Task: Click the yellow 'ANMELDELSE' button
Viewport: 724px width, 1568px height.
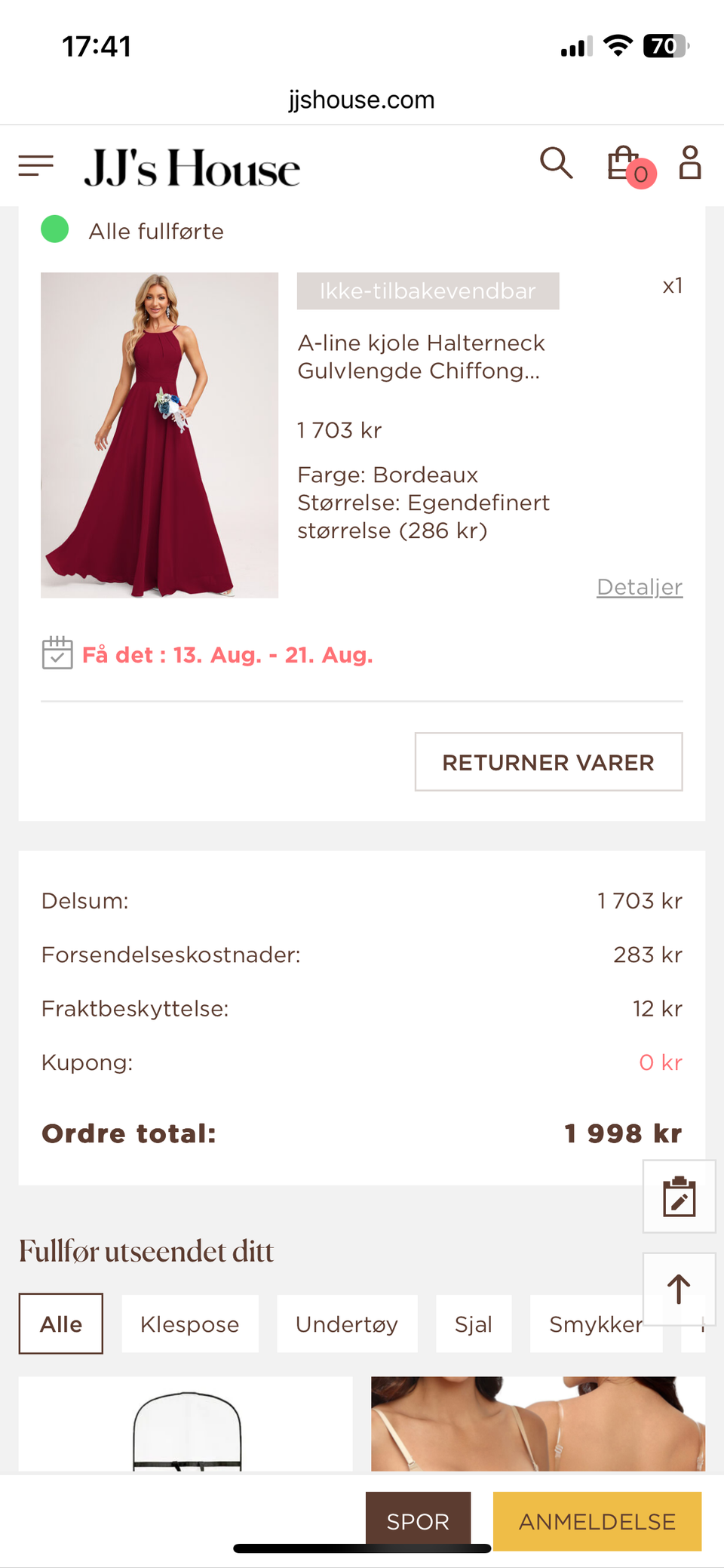Action: (x=597, y=1521)
